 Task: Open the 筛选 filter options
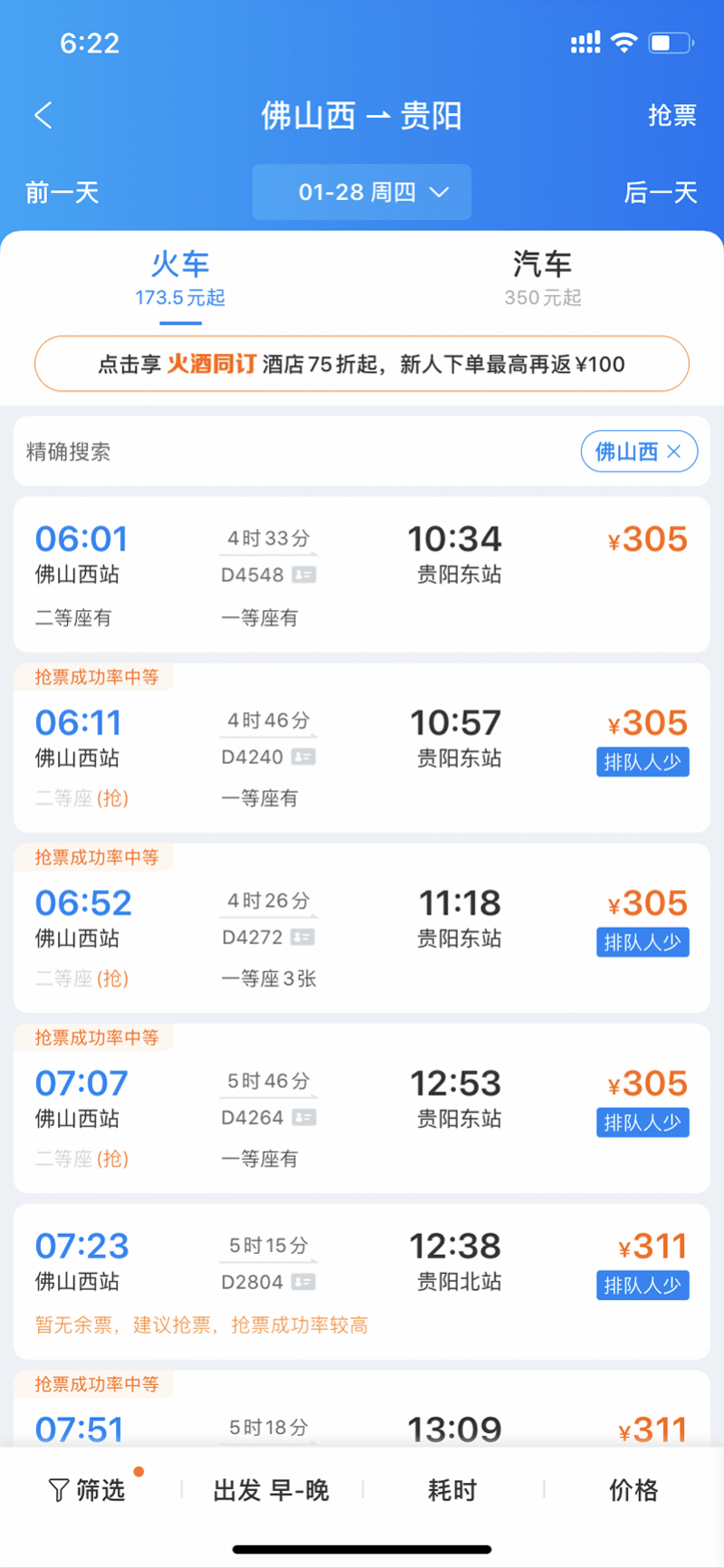[88, 1490]
